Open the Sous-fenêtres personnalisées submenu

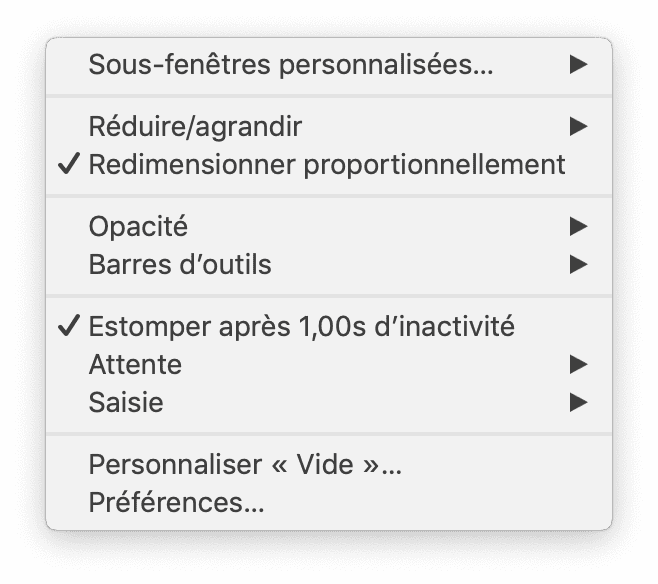click(290, 65)
